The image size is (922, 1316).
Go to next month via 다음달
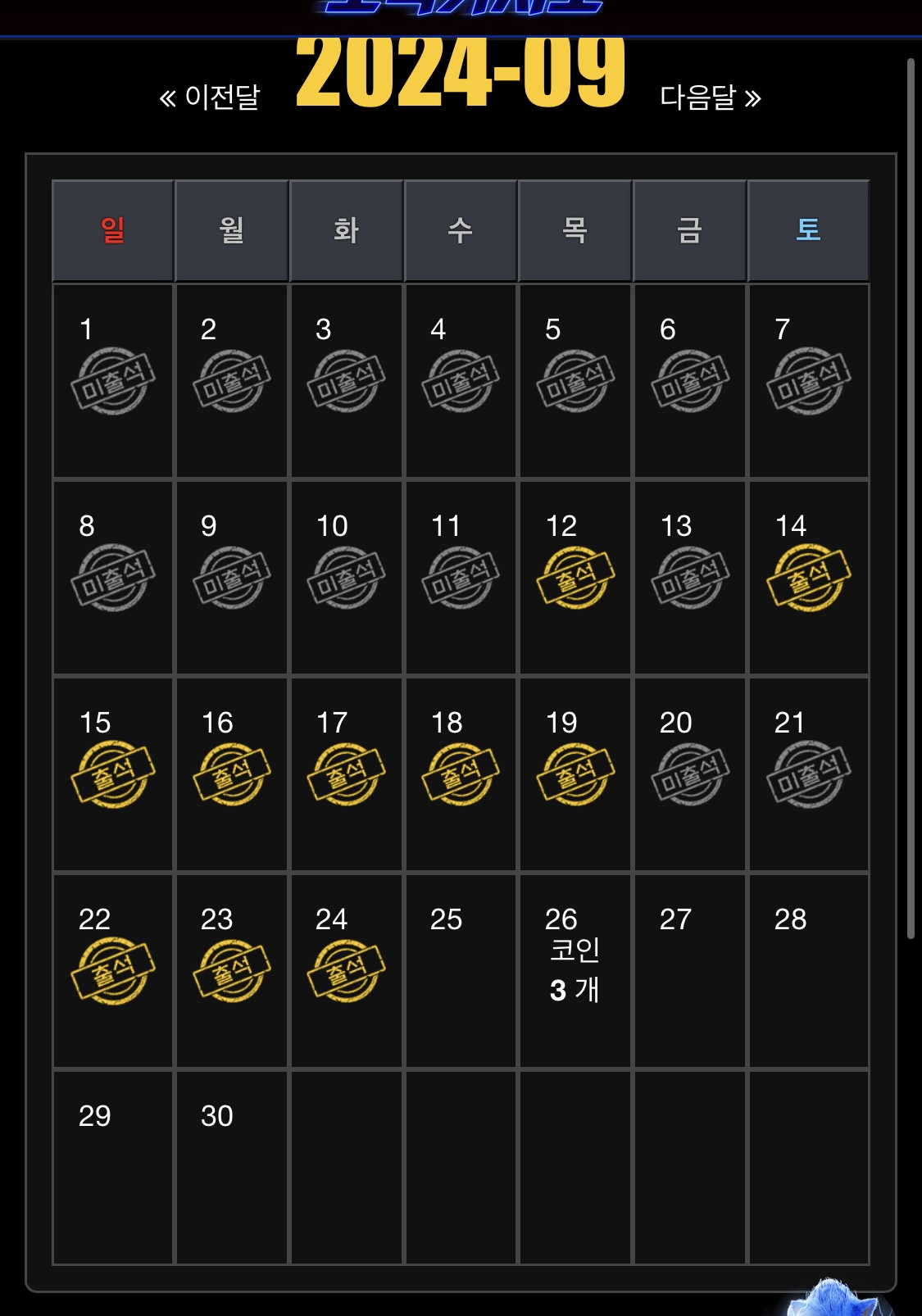[710, 98]
